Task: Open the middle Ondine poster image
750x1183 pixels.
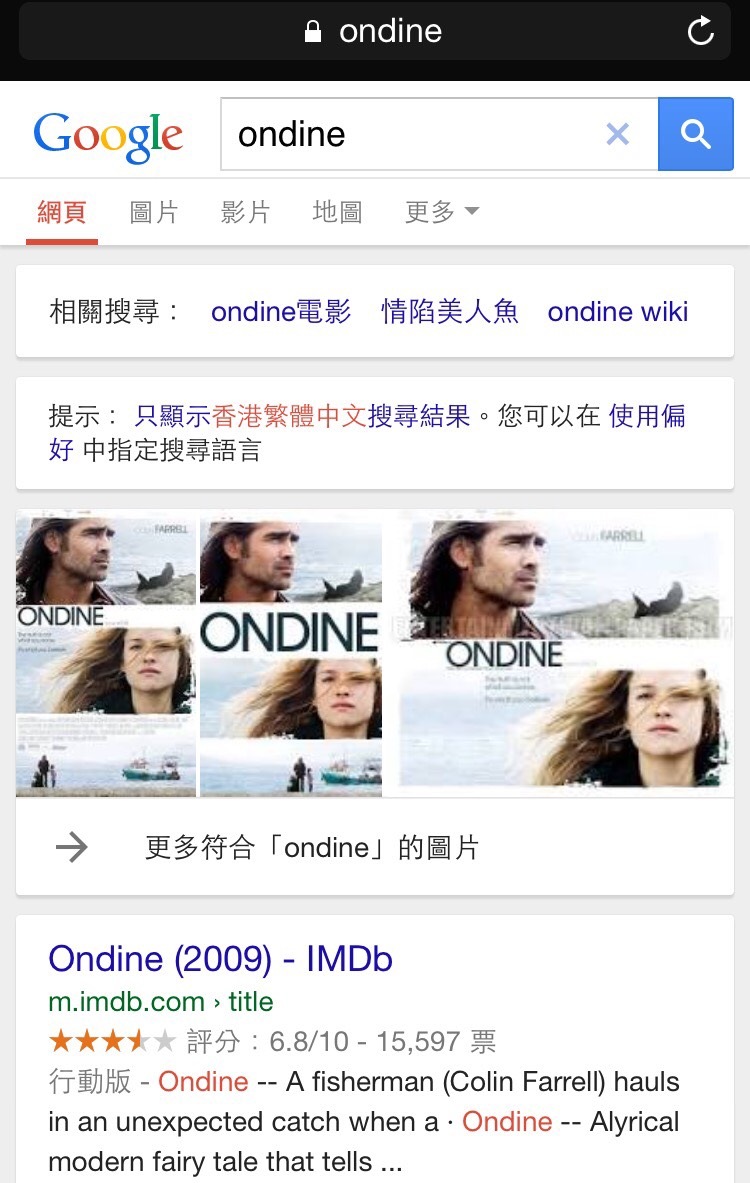Action: coord(291,653)
